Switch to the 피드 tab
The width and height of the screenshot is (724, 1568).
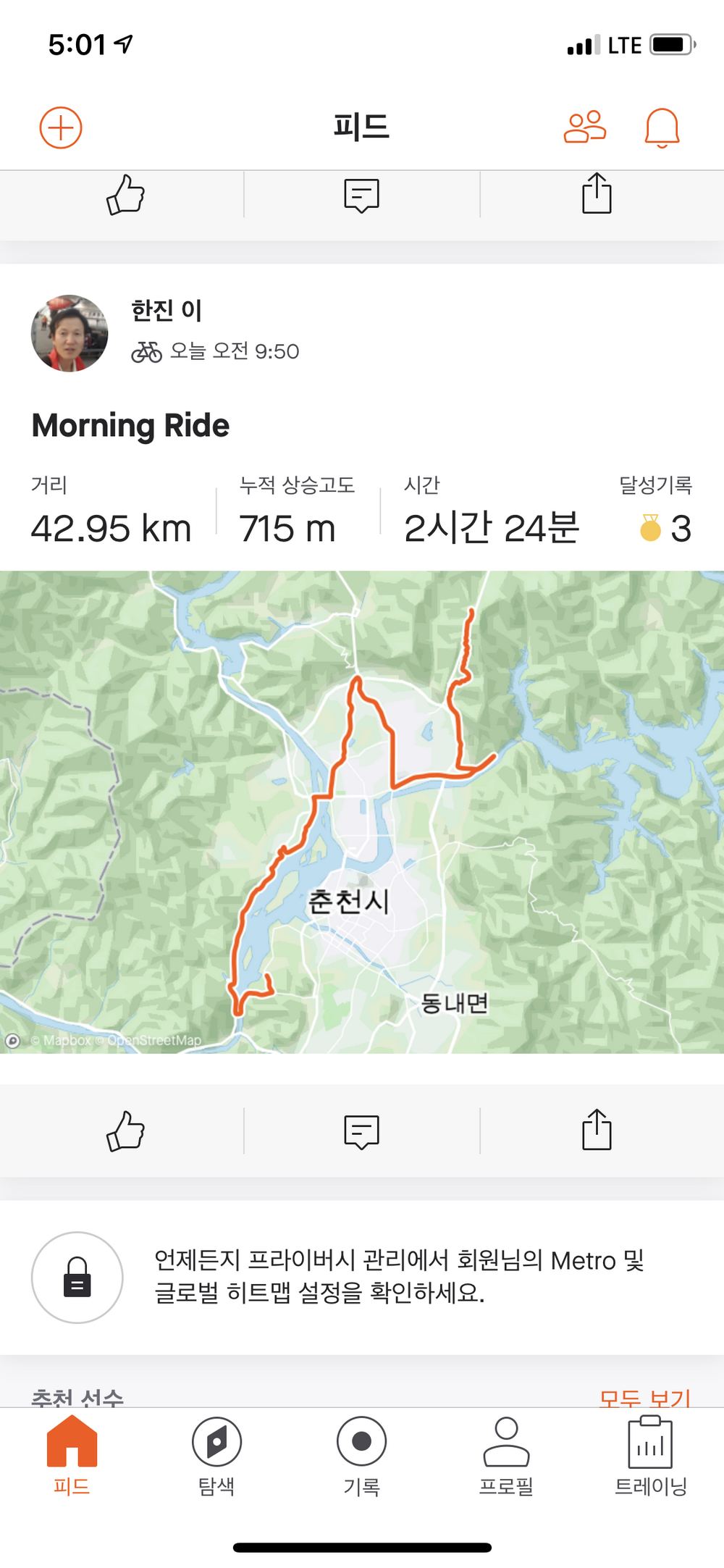pyautogui.click(x=72, y=1456)
